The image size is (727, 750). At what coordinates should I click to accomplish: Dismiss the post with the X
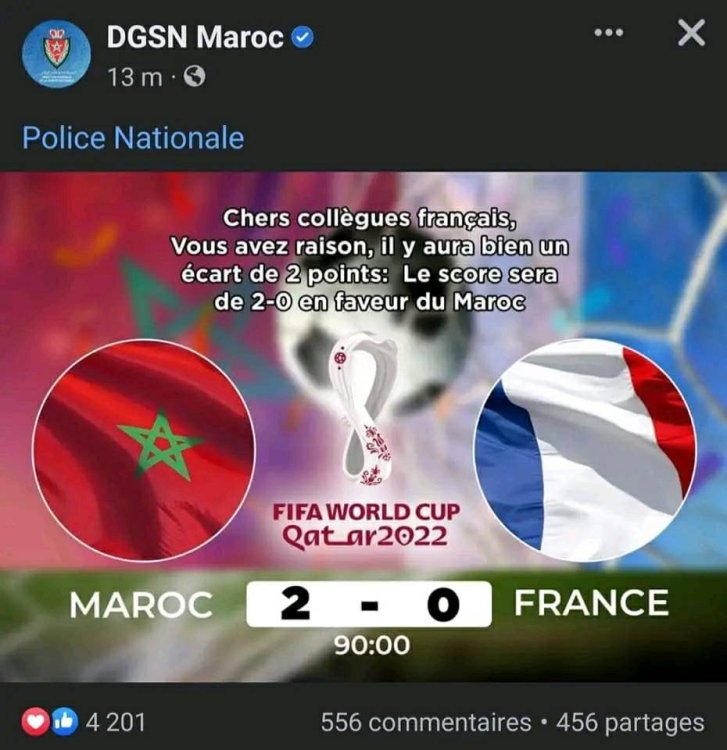click(x=691, y=34)
